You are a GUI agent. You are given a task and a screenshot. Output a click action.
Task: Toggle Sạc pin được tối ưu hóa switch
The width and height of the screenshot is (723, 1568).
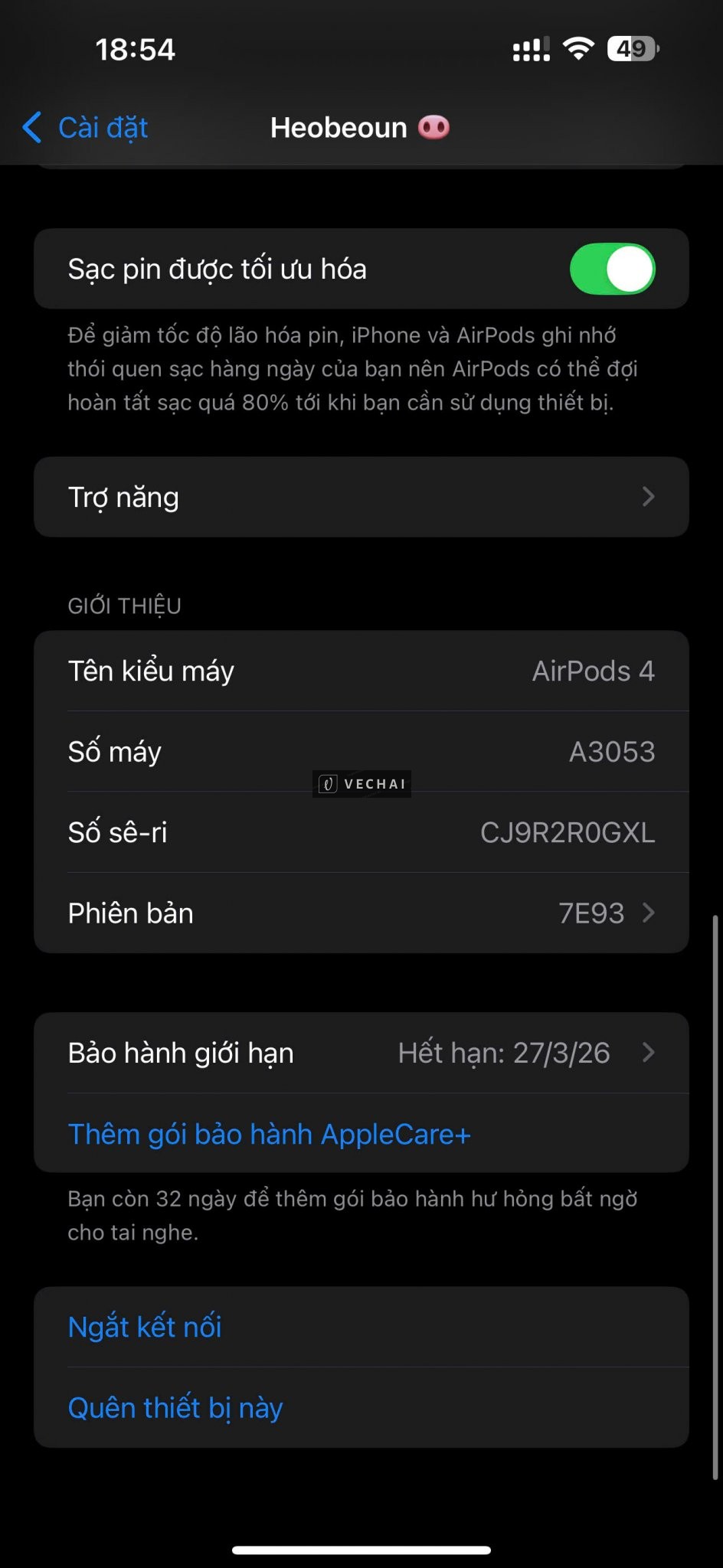[611, 269]
